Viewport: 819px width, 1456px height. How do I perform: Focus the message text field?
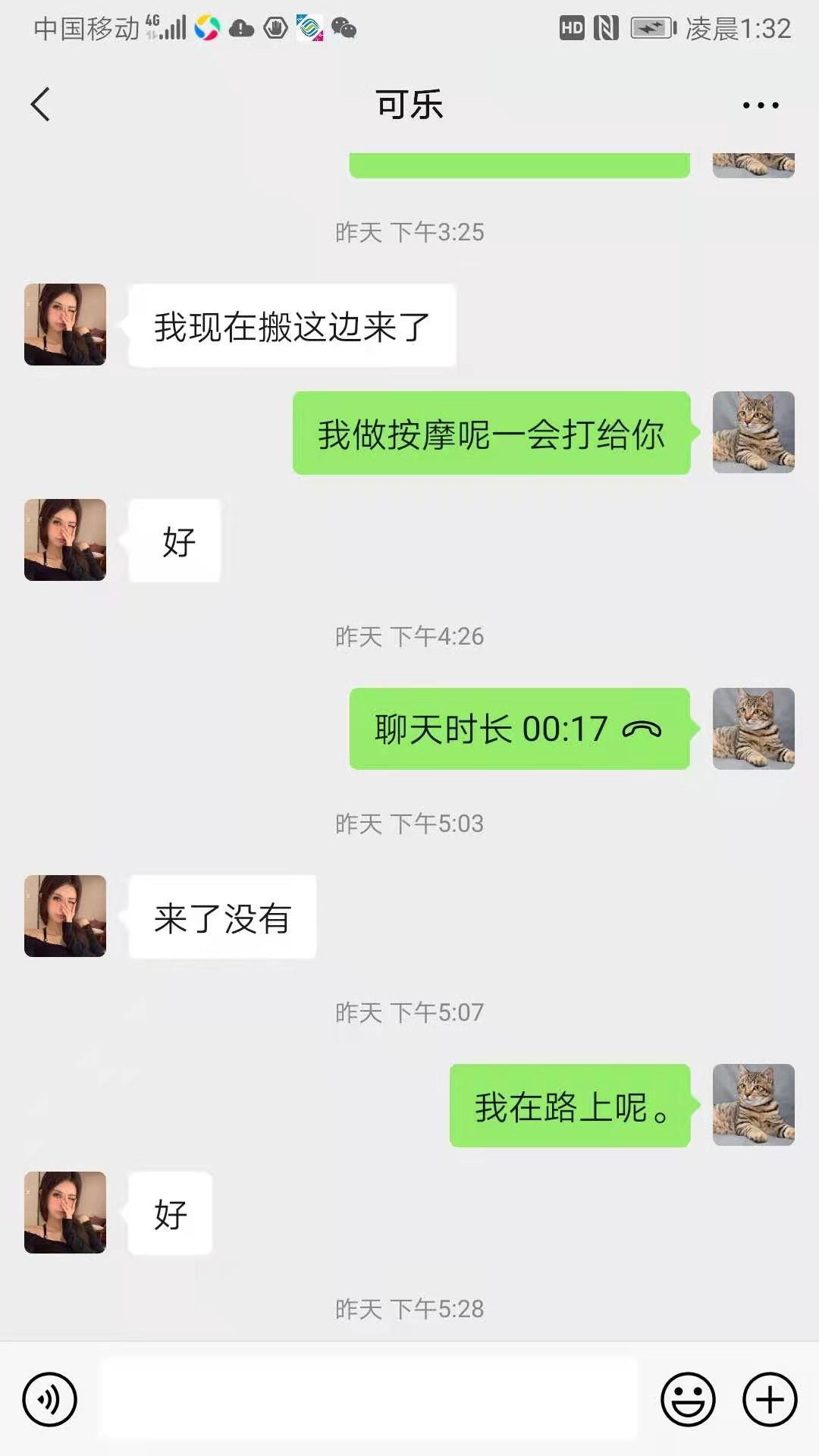pyautogui.click(x=369, y=1399)
